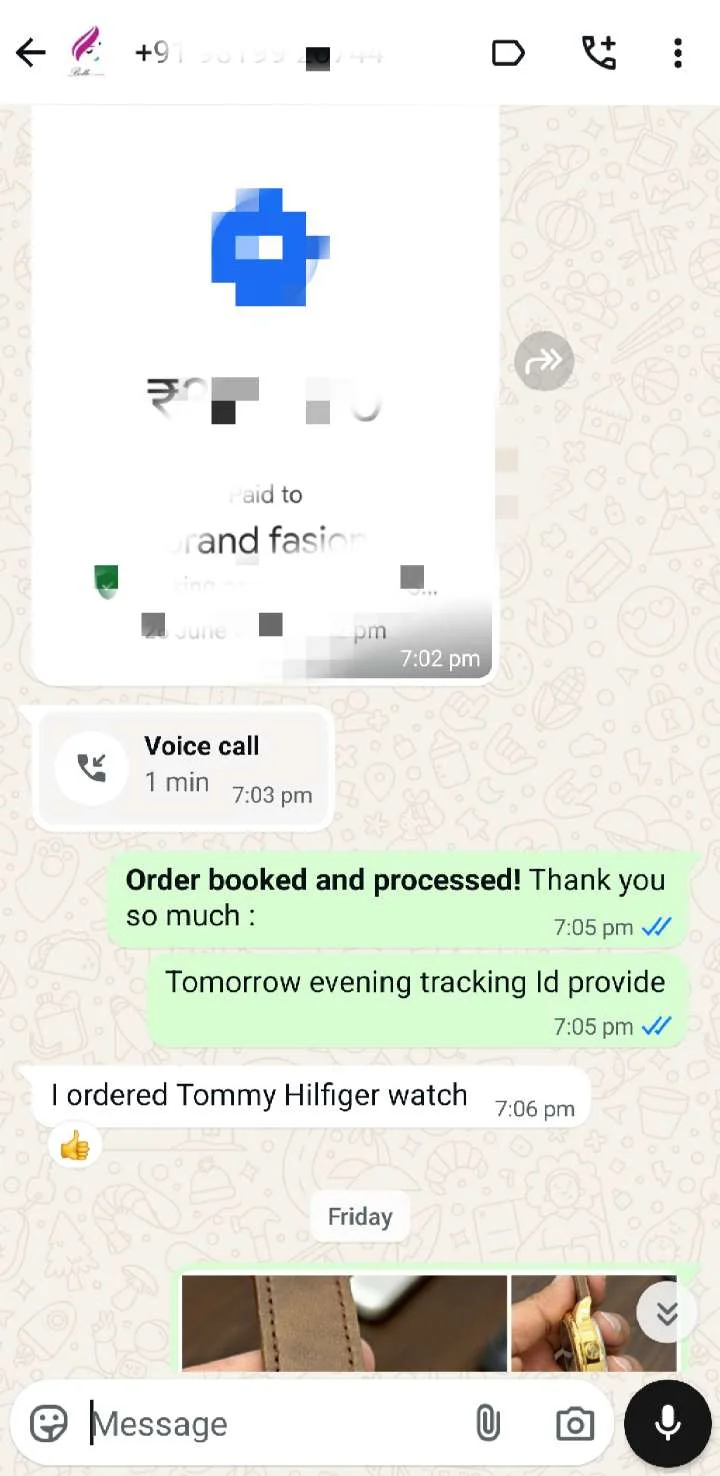The width and height of the screenshot is (720, 1476).
Task: Open the label tag icon
Action: tap(508, 53)
